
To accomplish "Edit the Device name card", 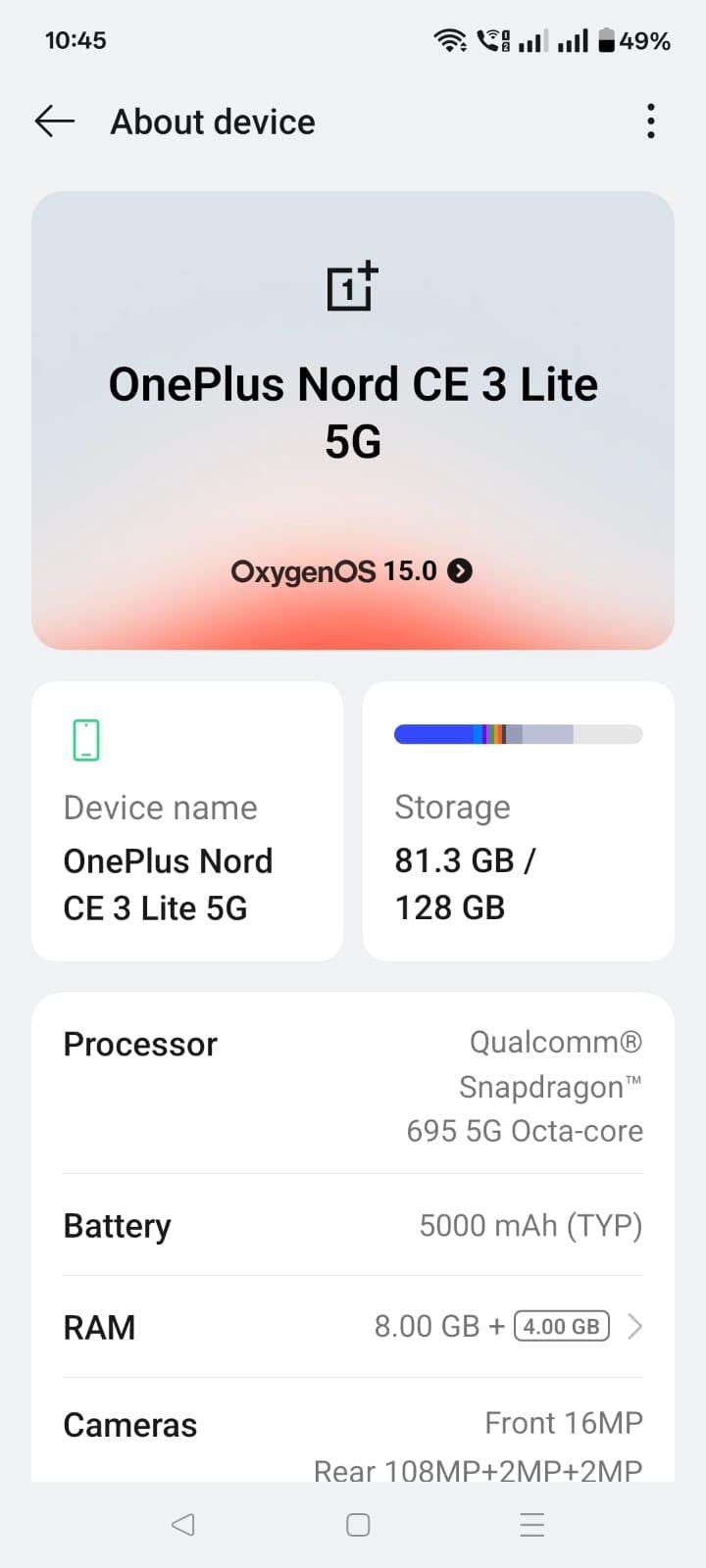I will click(x=187, y=821).
